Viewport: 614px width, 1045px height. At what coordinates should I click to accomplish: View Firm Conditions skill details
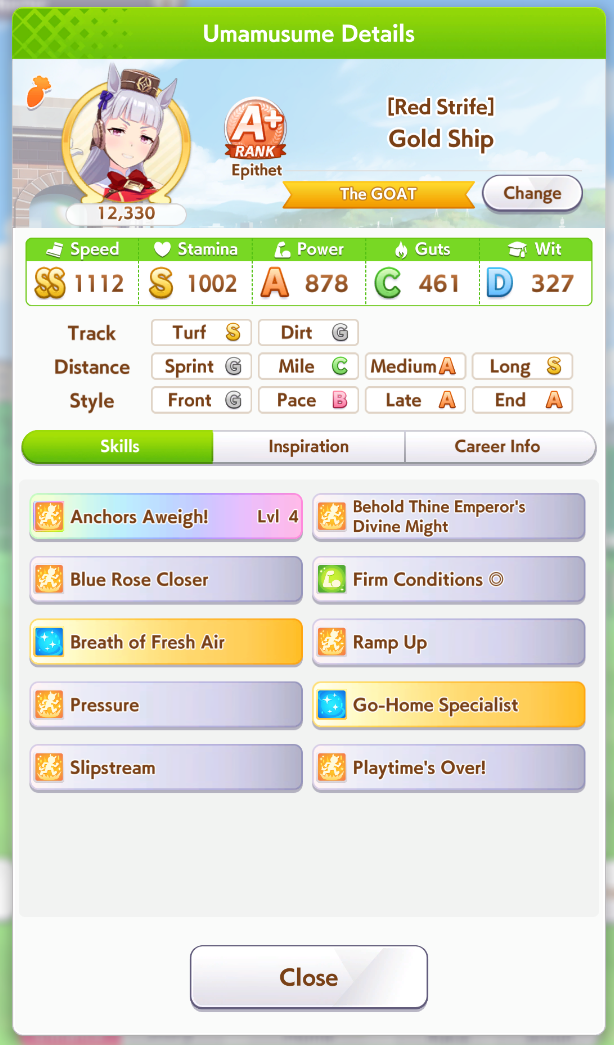pyautogui.click(x=448, y=579)
